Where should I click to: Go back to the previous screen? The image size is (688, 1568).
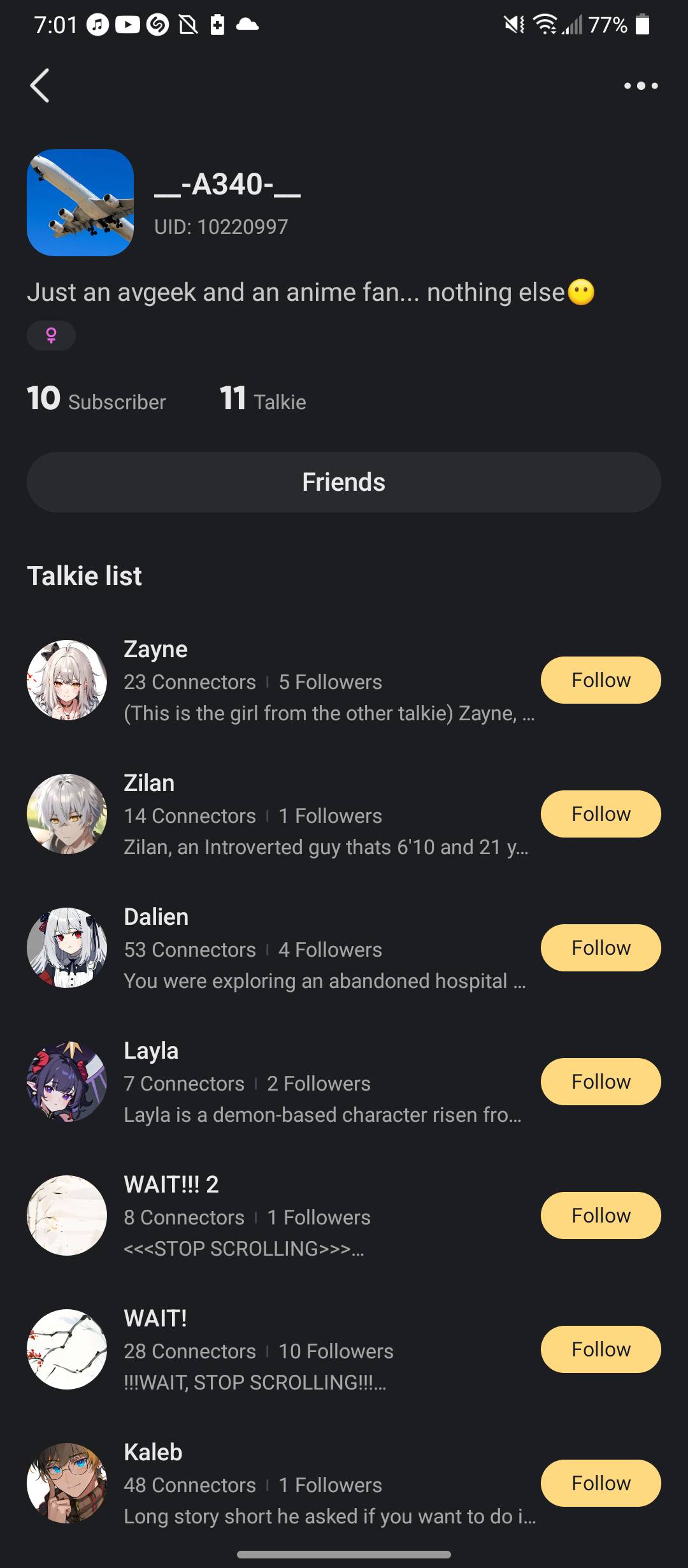click(x=39, y=85)
